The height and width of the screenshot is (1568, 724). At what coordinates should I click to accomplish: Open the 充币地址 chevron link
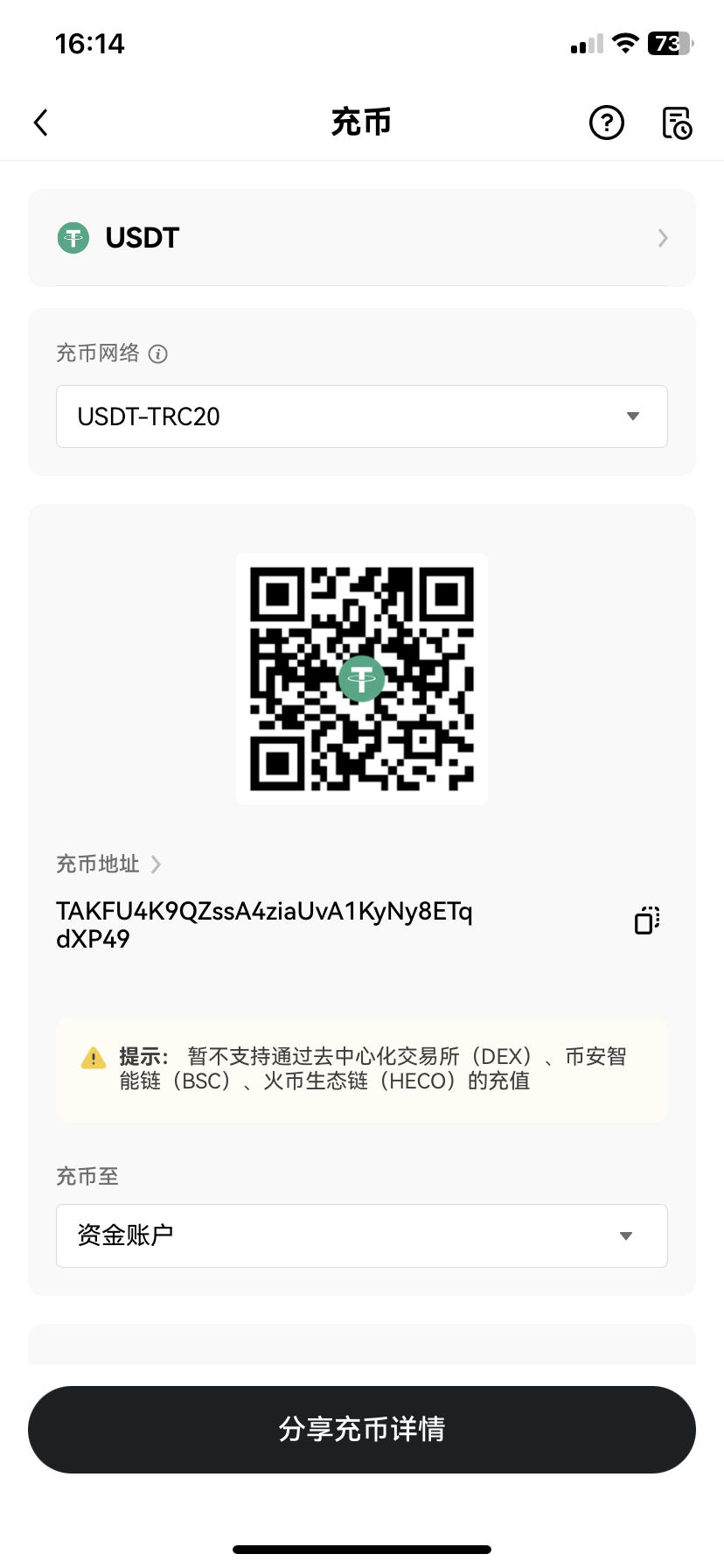tap(156, 864)
